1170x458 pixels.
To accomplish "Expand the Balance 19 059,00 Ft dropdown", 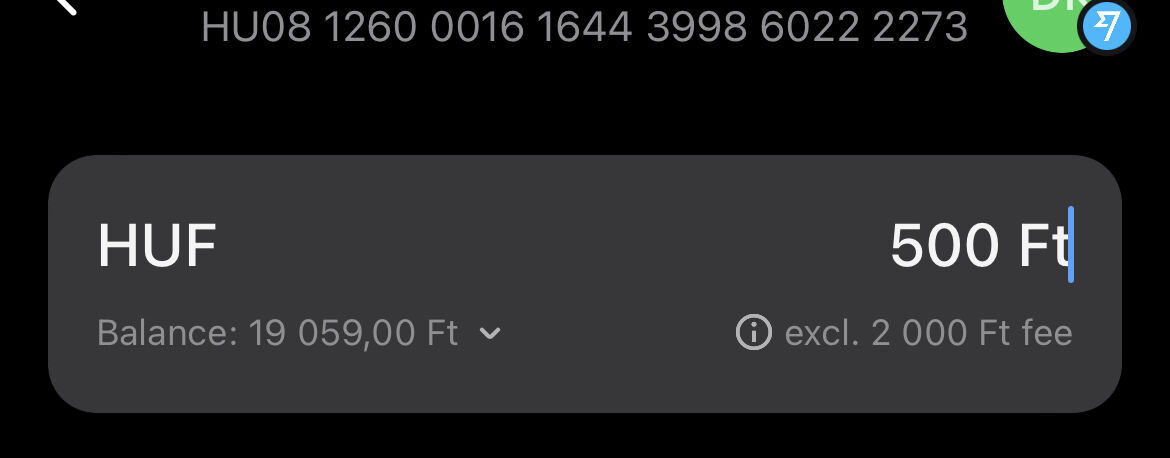I will [x=489, y=333].
